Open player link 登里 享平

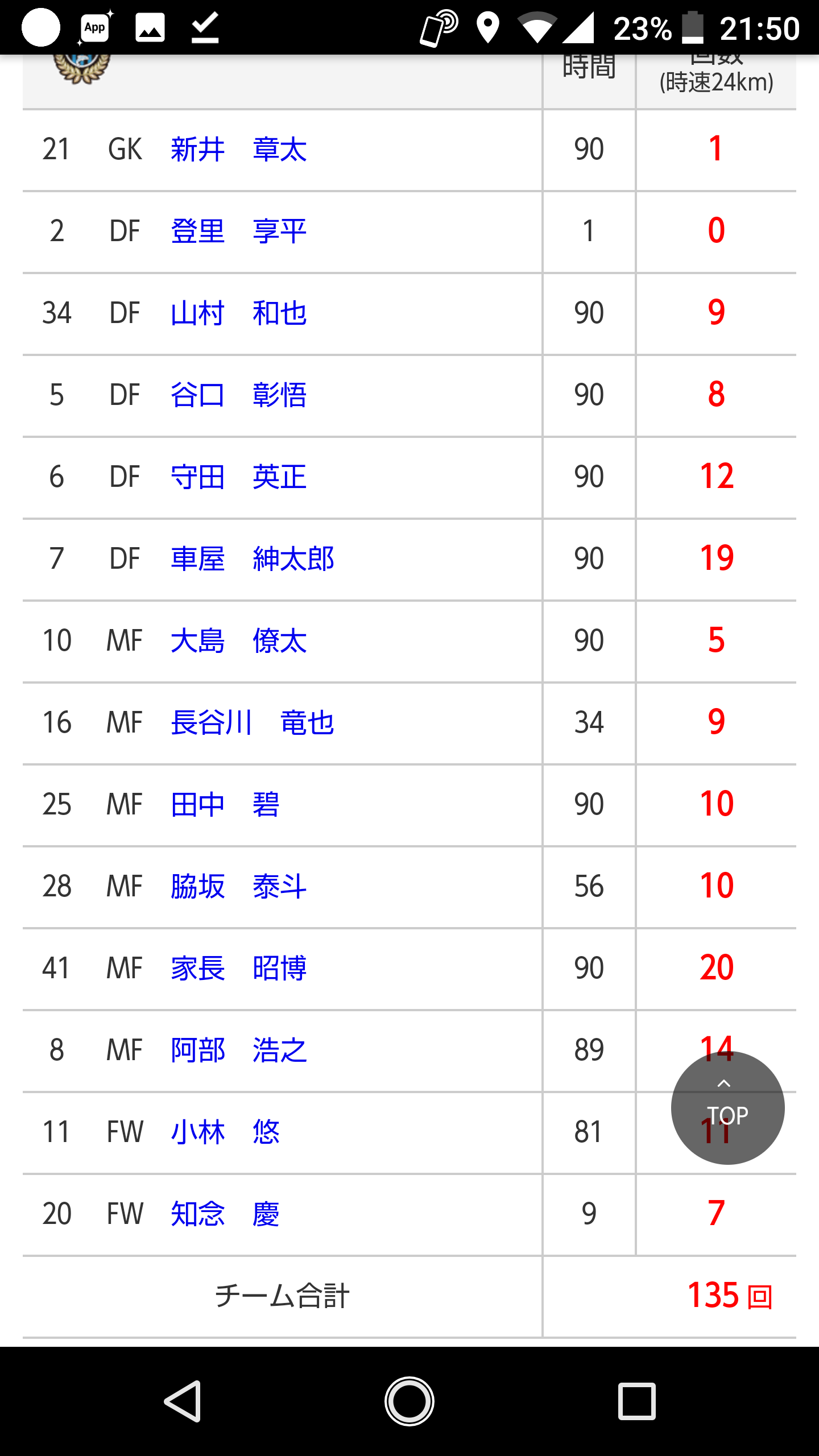239,232
